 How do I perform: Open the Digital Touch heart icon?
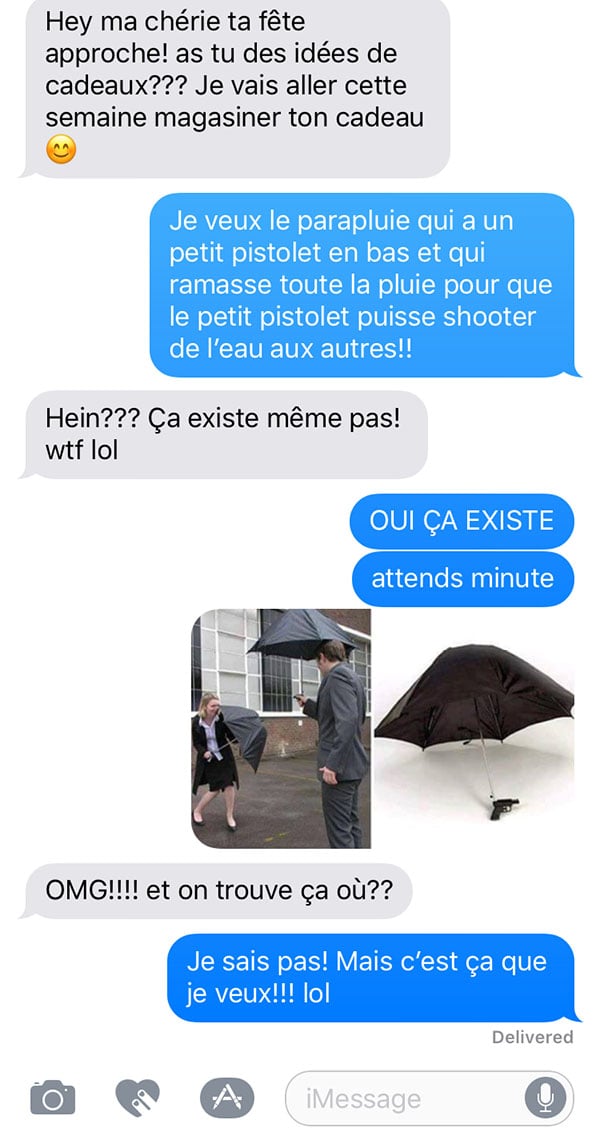(138, 1098)
